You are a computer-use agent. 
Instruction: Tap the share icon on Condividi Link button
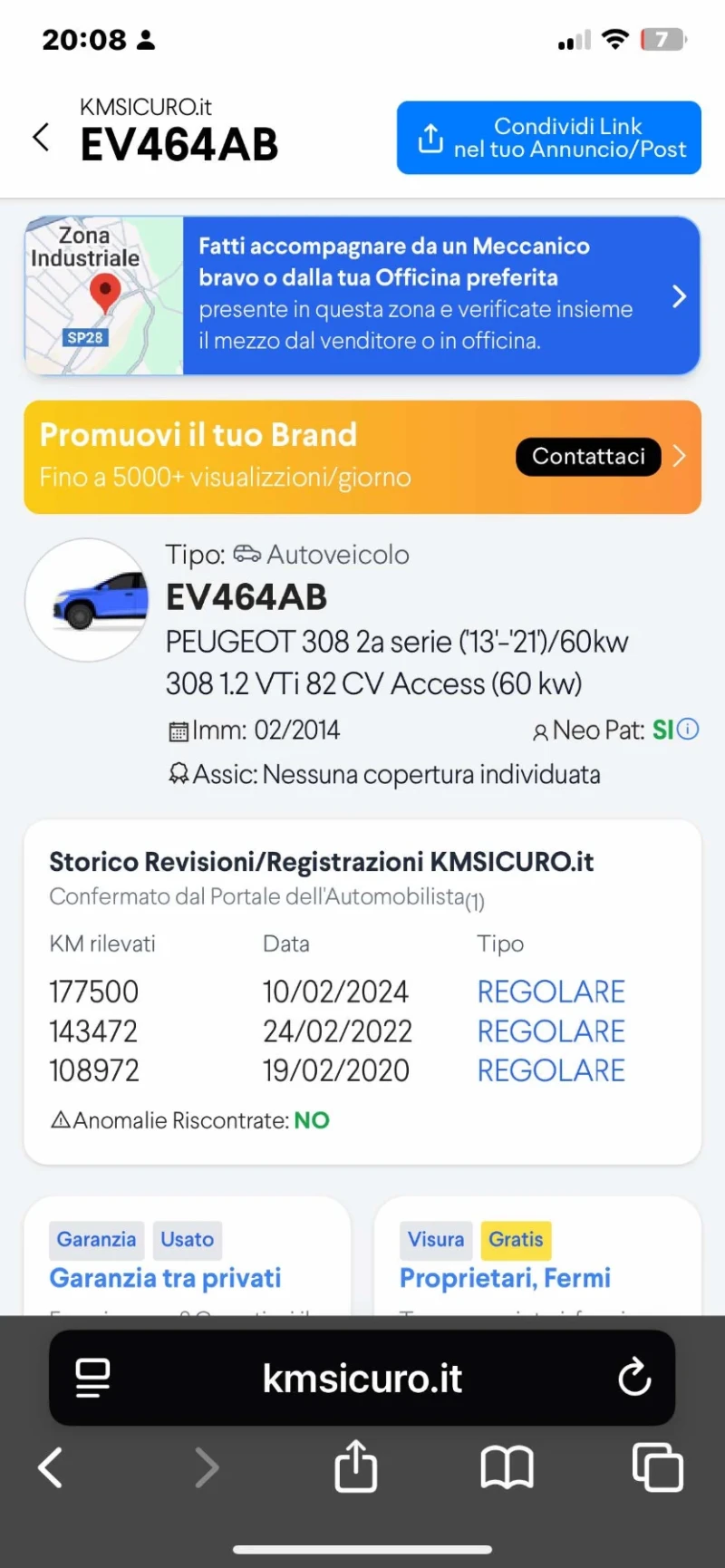coord(430,138)
